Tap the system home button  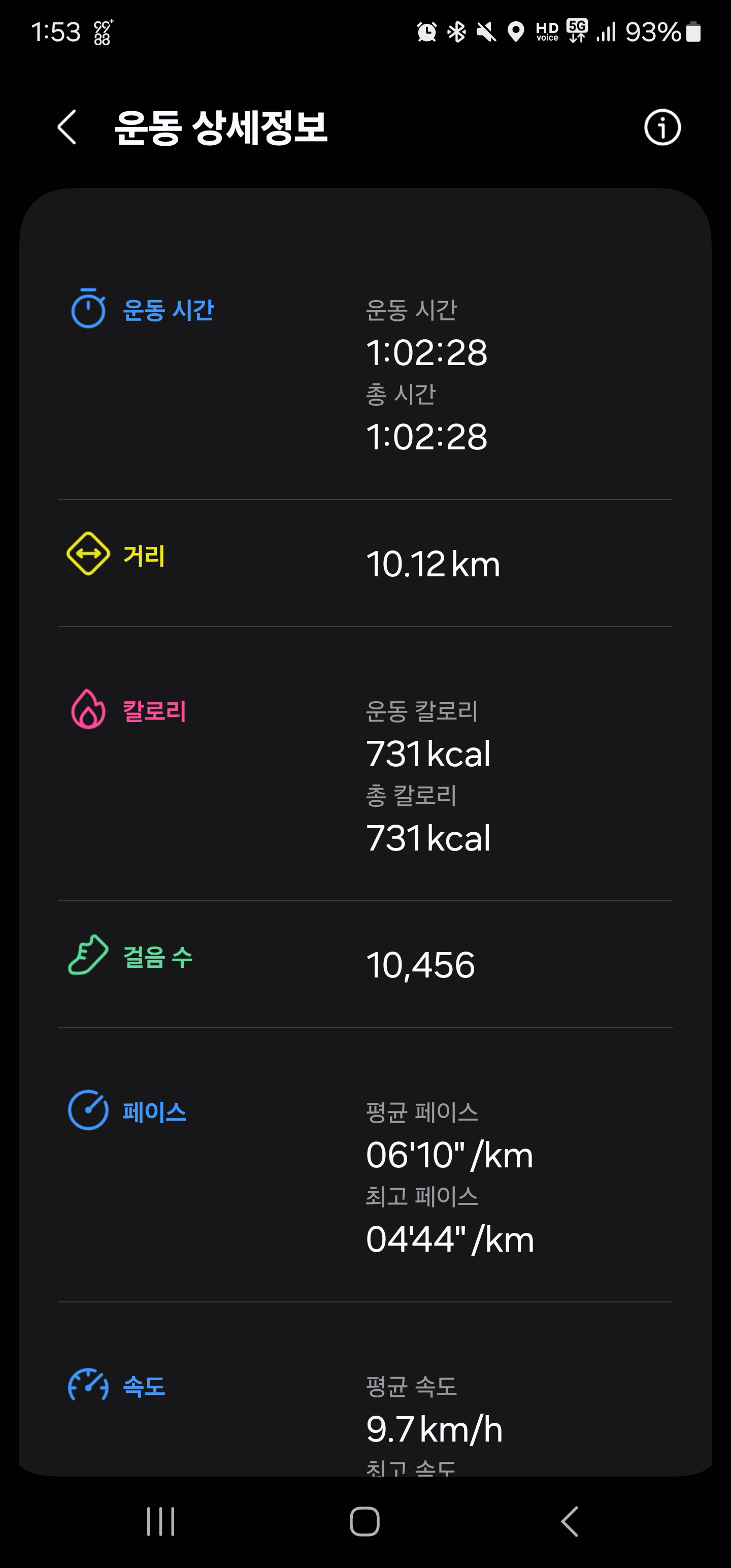(x=364, y=1522)
